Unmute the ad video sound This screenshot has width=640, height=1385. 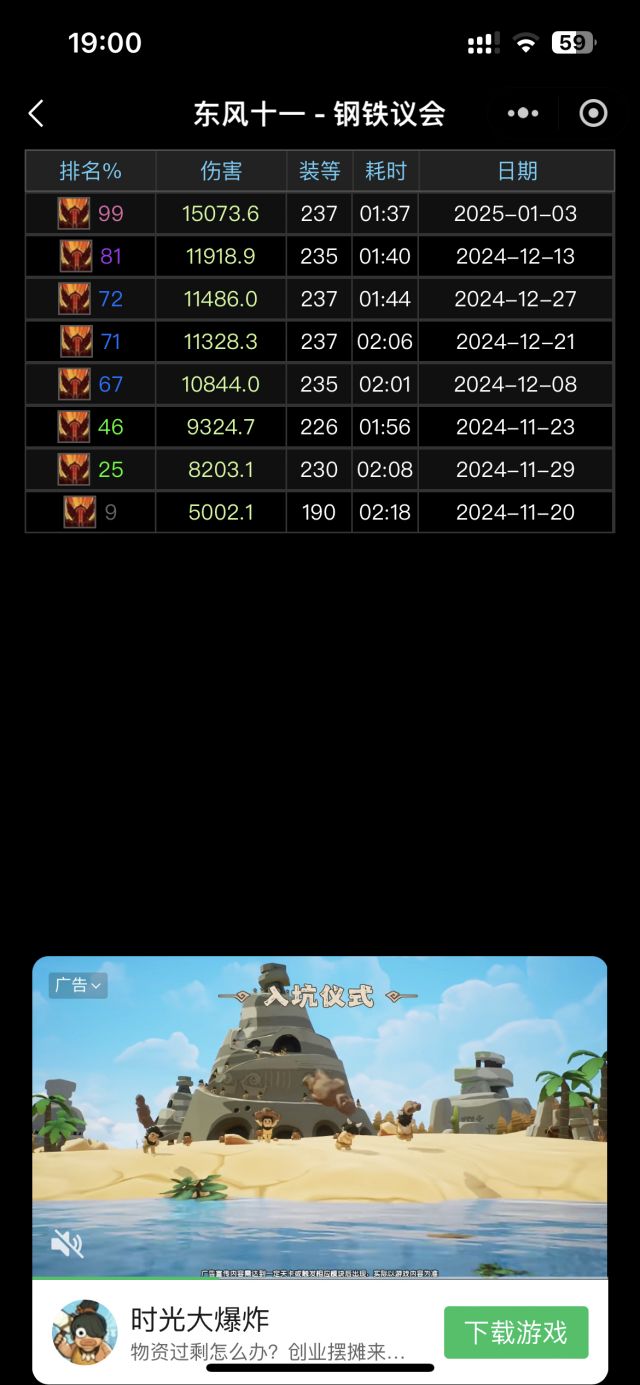pyautogui.click(x=67, y=1243)
